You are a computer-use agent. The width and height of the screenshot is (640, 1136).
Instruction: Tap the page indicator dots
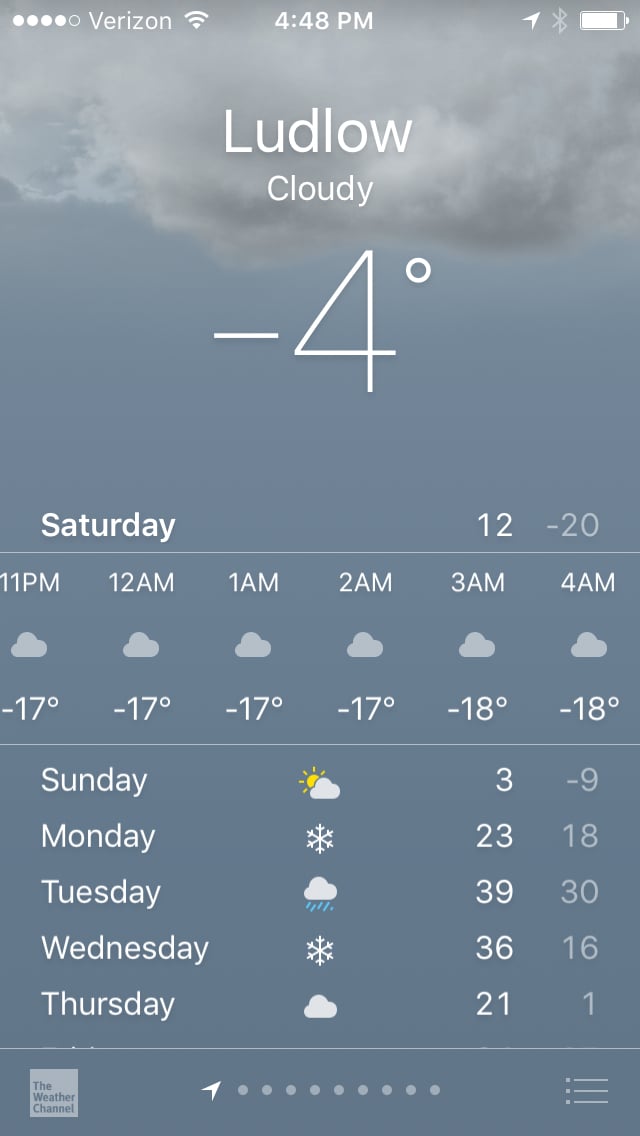[x=322, y=1090]
